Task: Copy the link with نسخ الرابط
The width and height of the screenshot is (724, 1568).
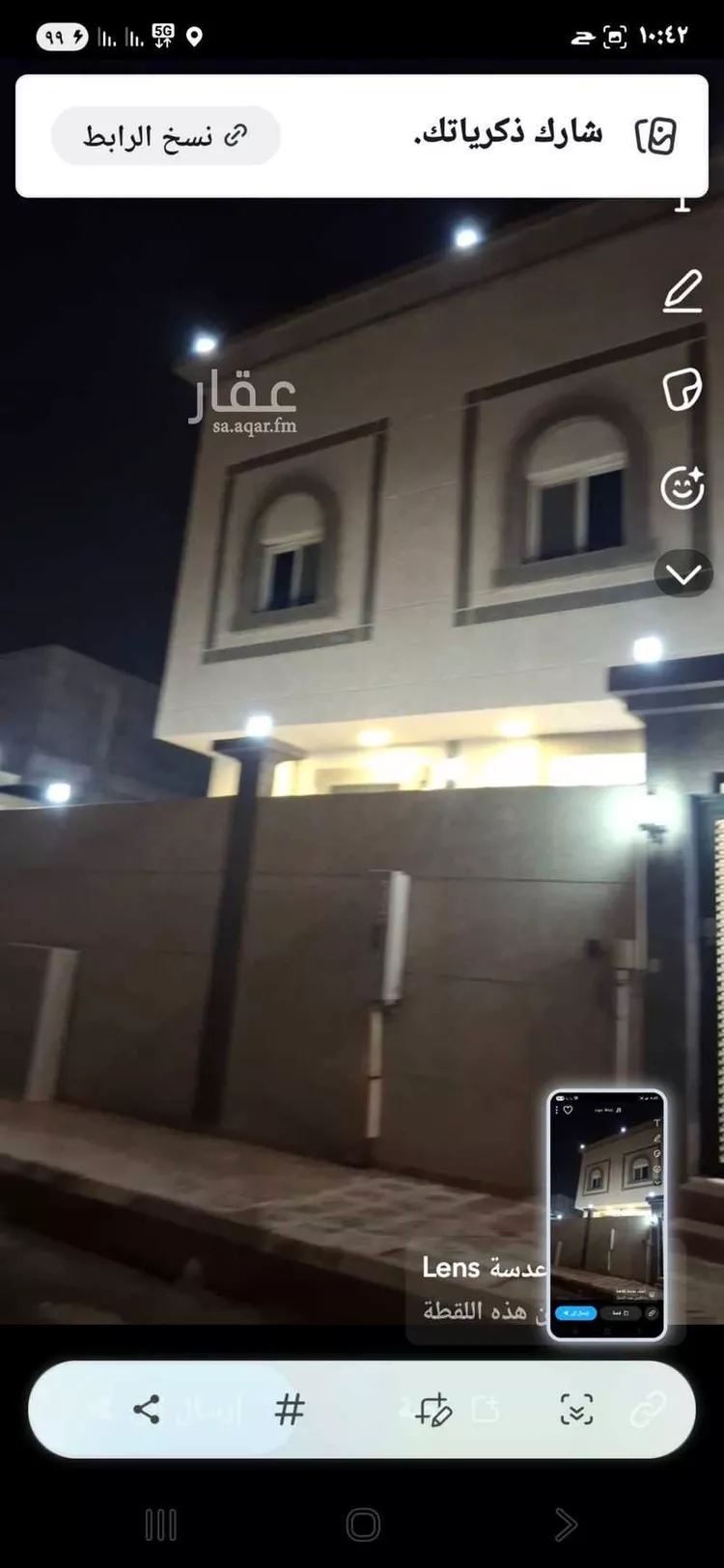Action: (x=165, y=136)
